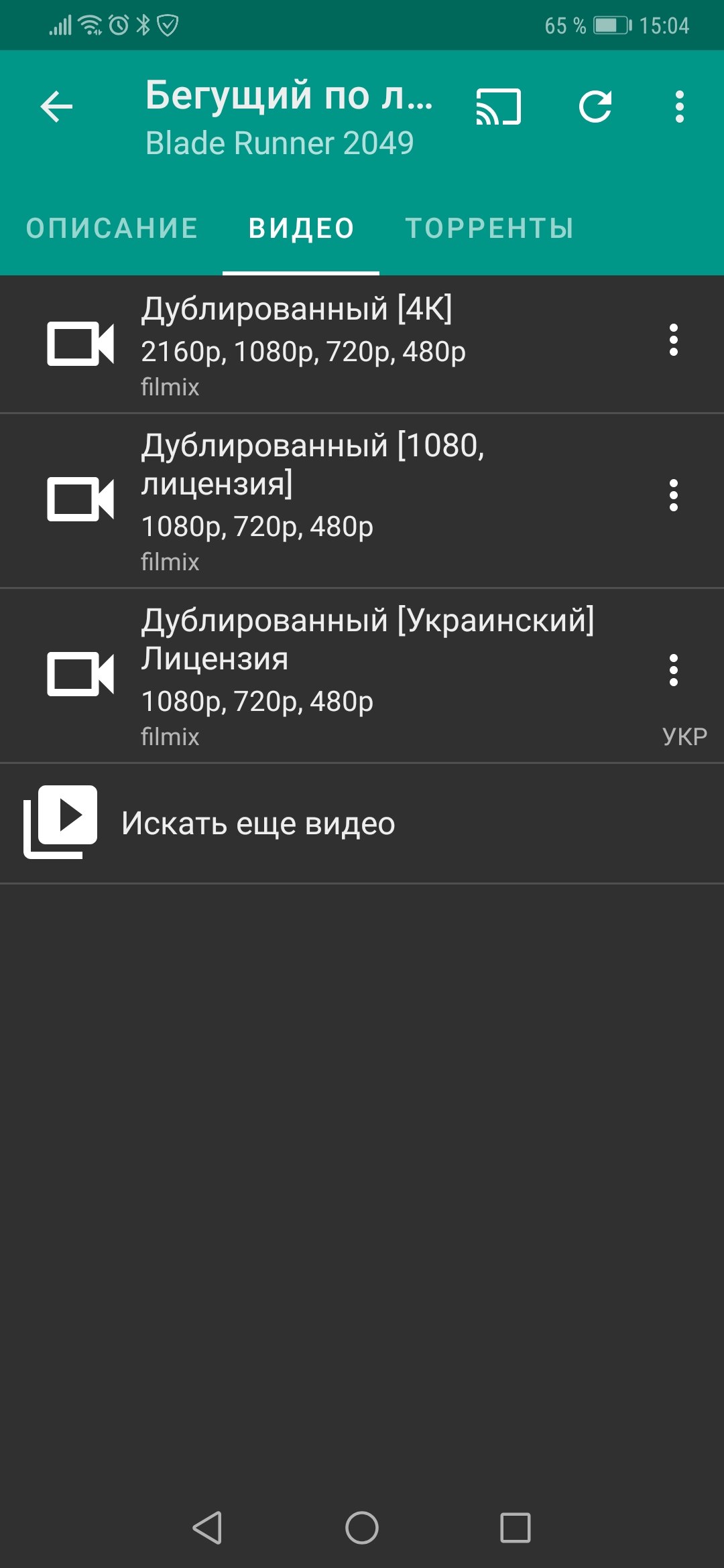Open the menu for Дублированный [Украинский] Лицензия
Viewport: 724px width, 1568px height.
click(x=673, y=671)
